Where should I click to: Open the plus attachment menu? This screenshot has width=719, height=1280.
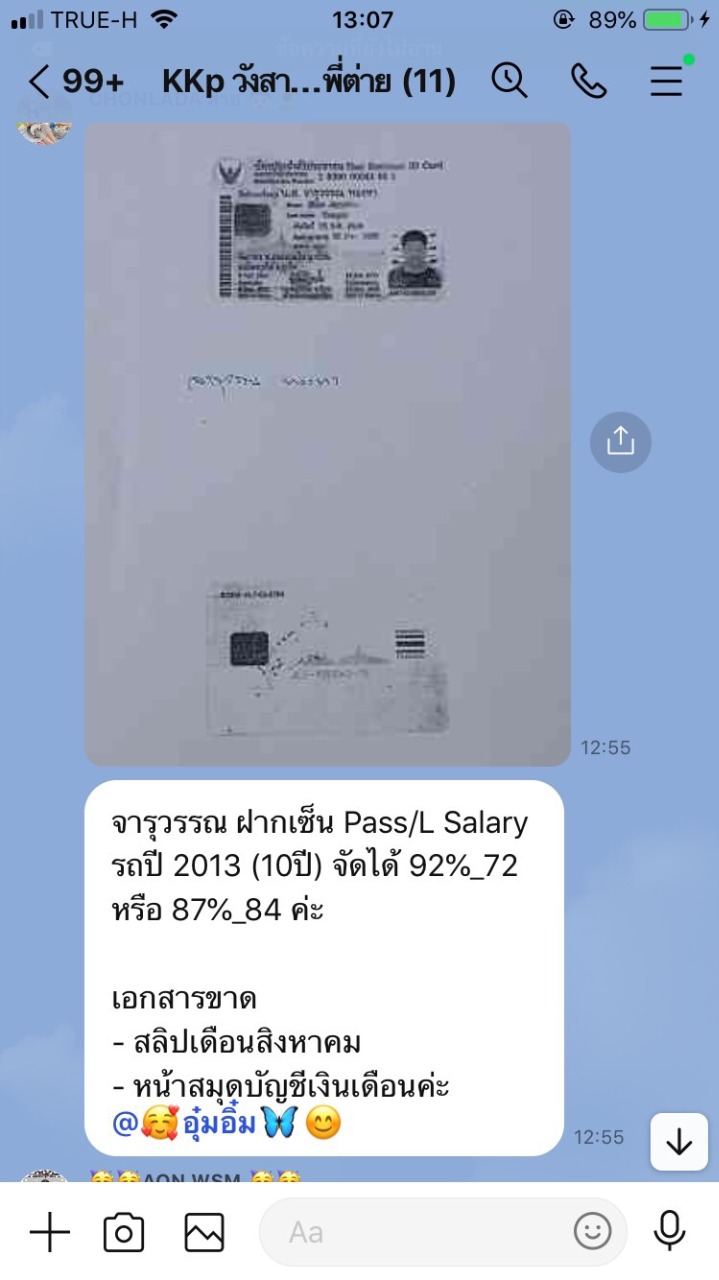click(49, 1232)
